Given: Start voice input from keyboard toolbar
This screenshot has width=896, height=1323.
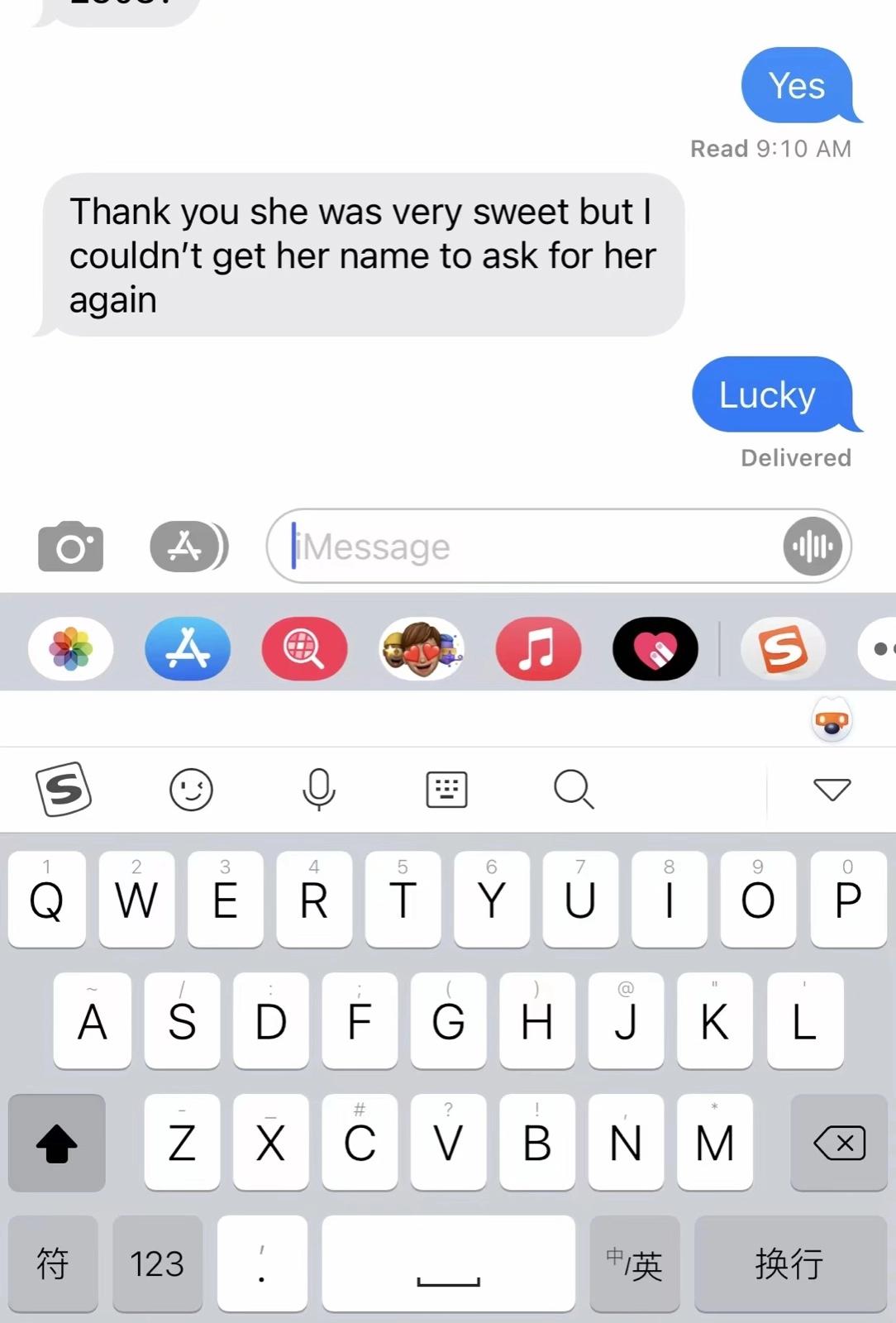Looking at the screenshot, I should 318,790.
